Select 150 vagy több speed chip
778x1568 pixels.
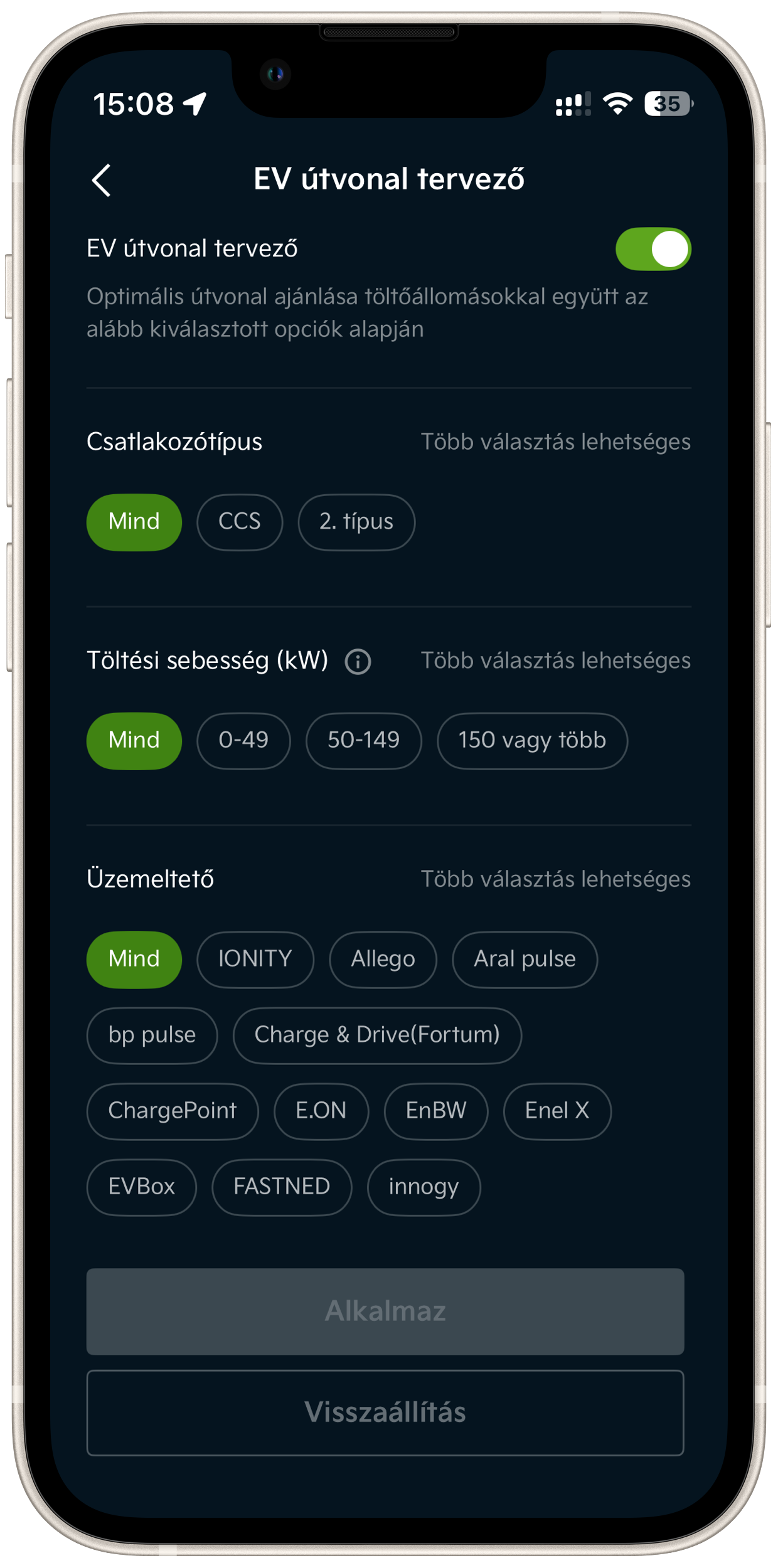pos(531,741)
